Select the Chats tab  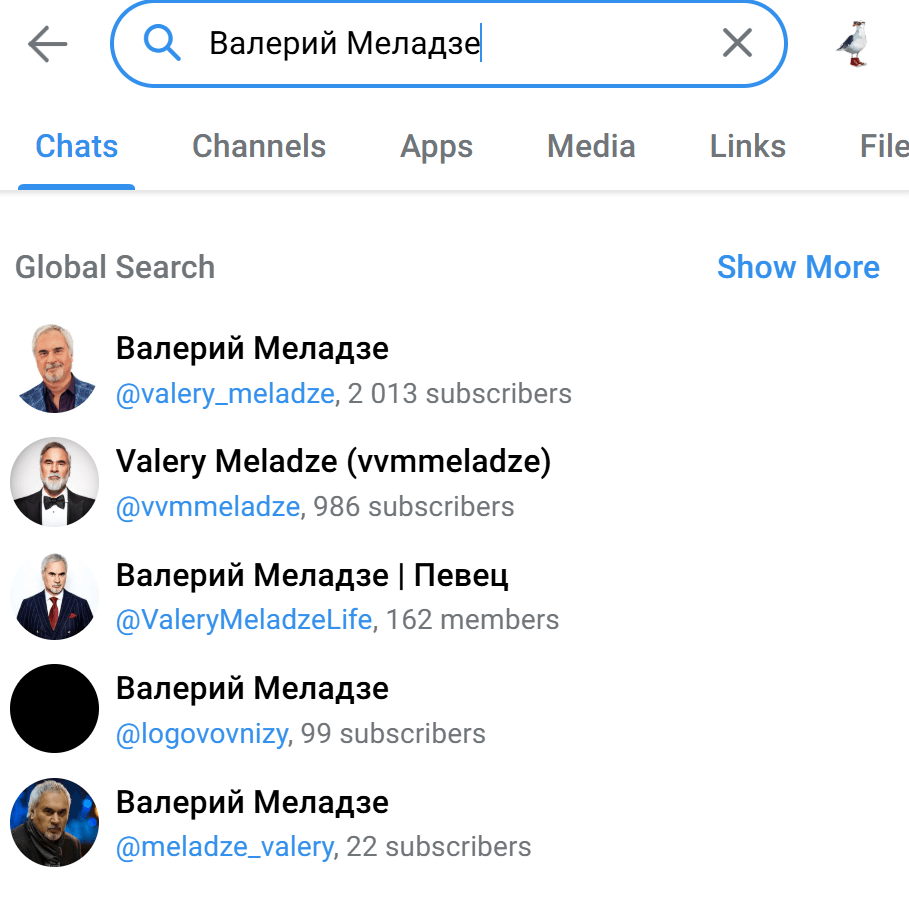pyautogui.click(x=77, y=147)
